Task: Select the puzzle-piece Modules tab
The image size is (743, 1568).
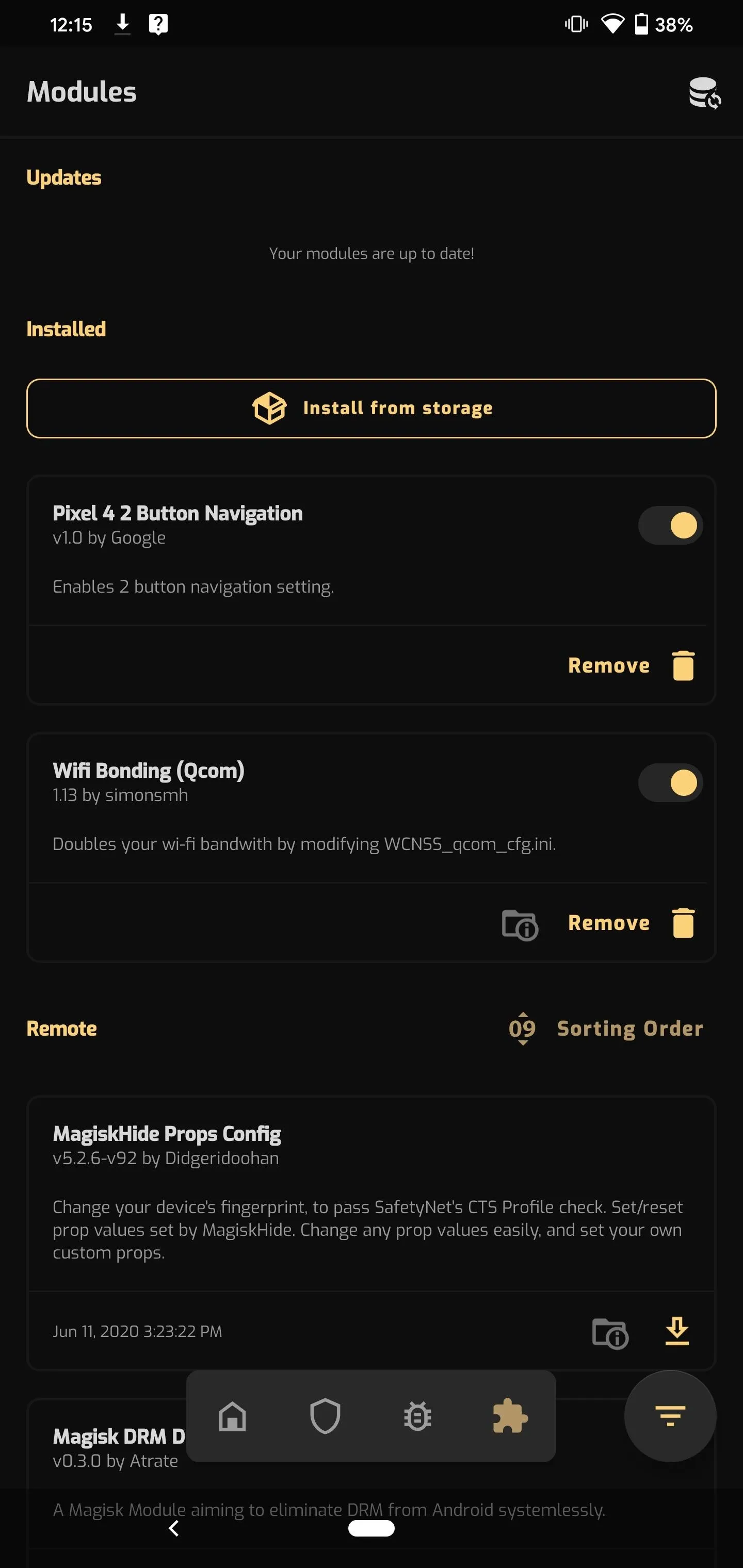Action: (510, 1416)
